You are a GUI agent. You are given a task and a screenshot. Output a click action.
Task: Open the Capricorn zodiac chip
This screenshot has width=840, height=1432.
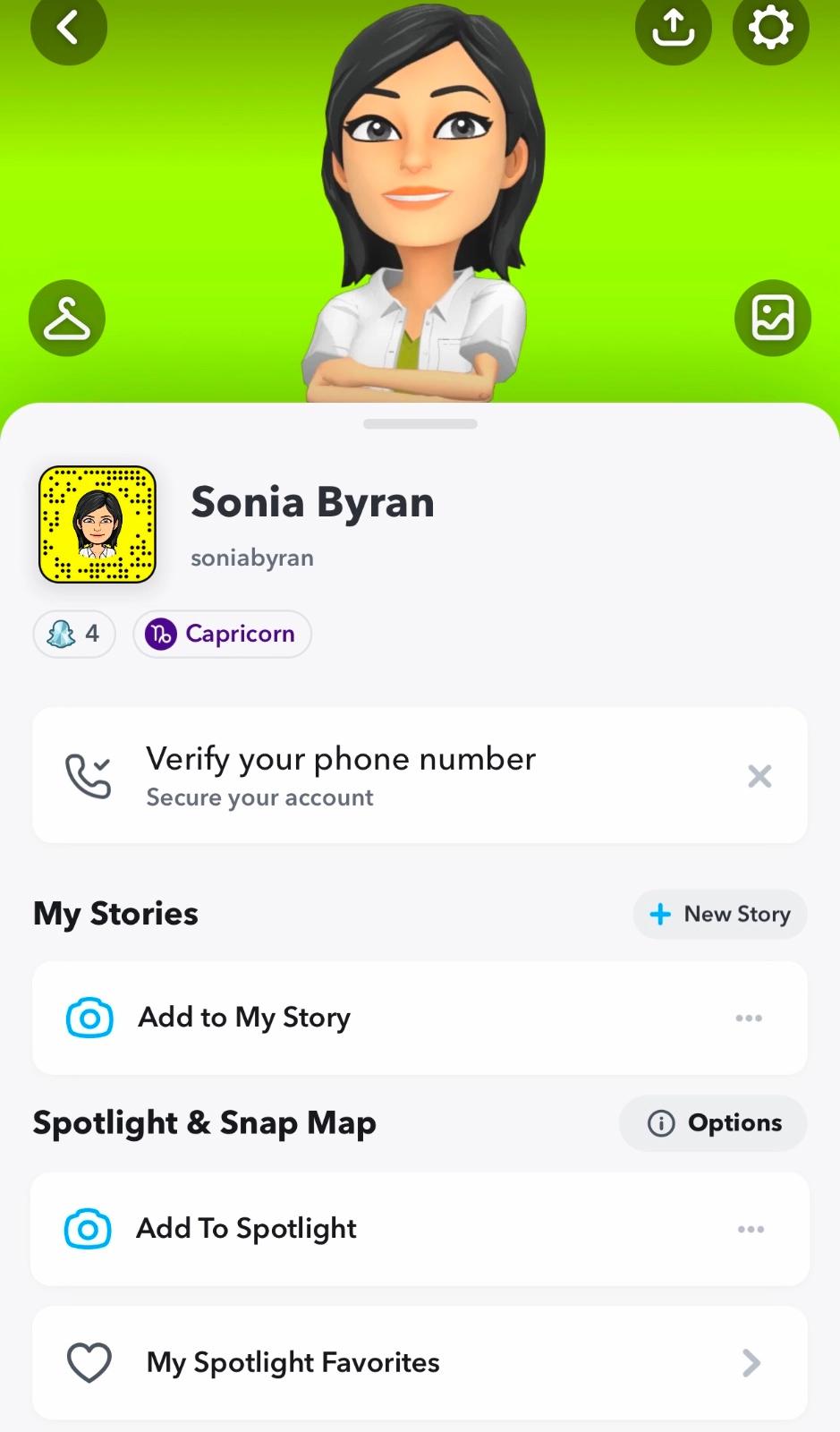click(x=222, y=634)
